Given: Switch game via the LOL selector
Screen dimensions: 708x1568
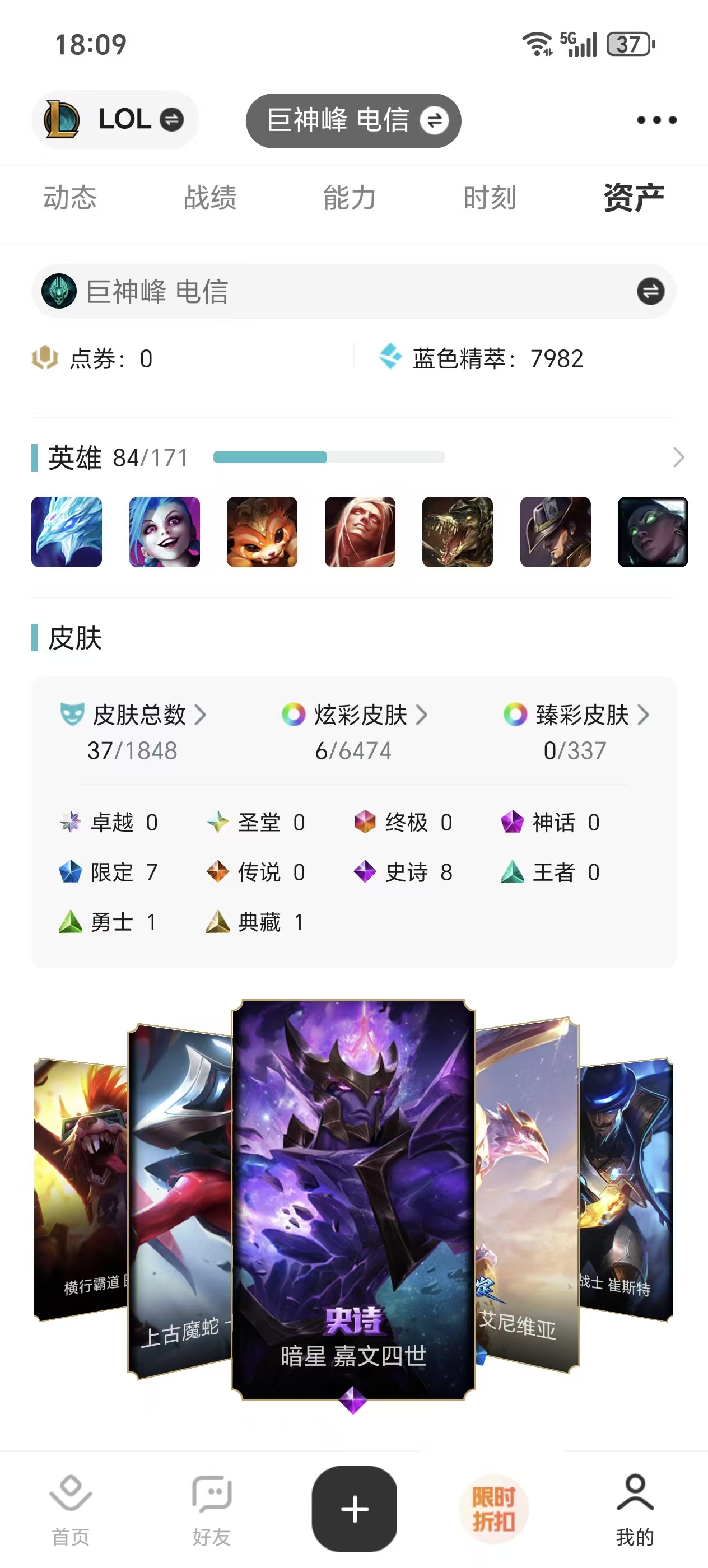Looking at the screenshot, I should [114, 120].
